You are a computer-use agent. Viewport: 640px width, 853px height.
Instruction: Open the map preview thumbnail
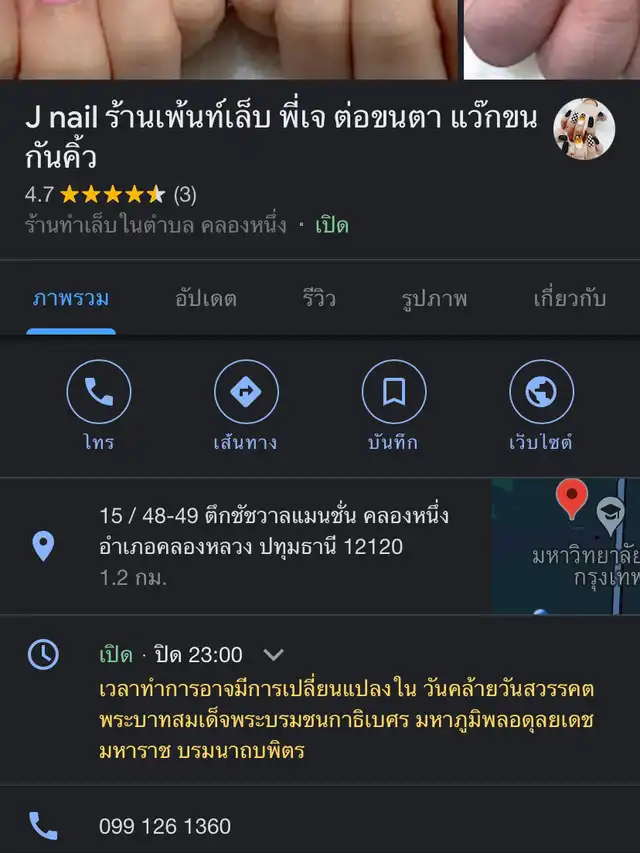point(565,546)
